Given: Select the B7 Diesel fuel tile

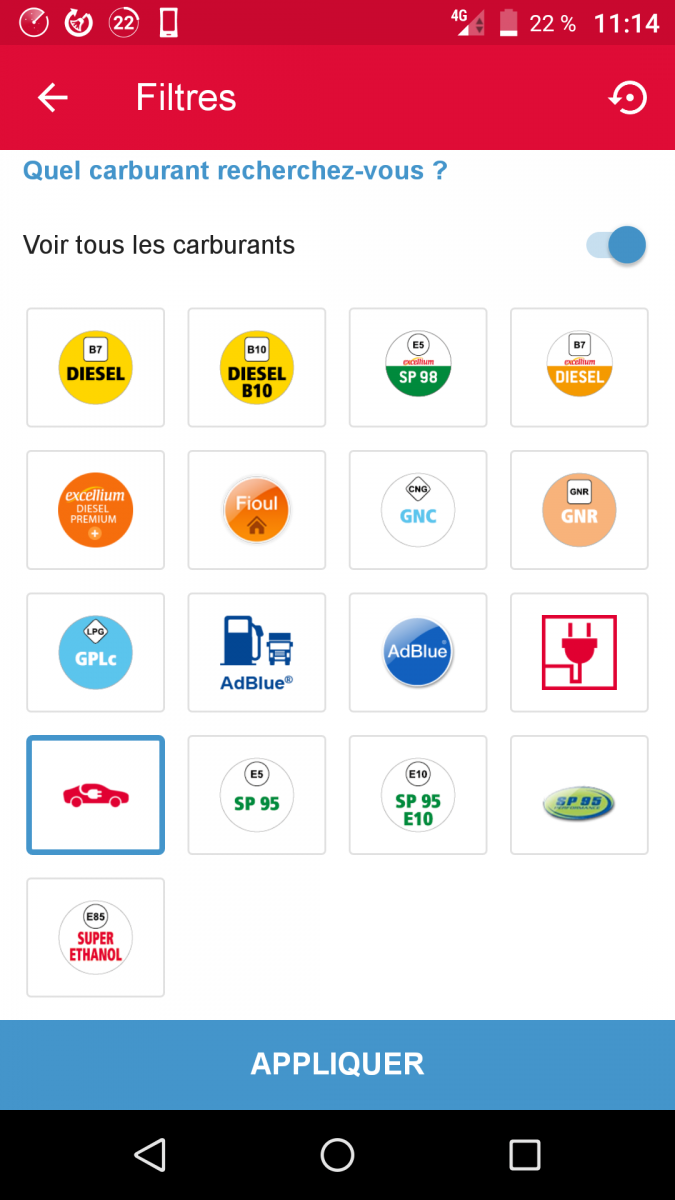Looking at the screenshot, I should pyautogui.click(x=95, y=368).
